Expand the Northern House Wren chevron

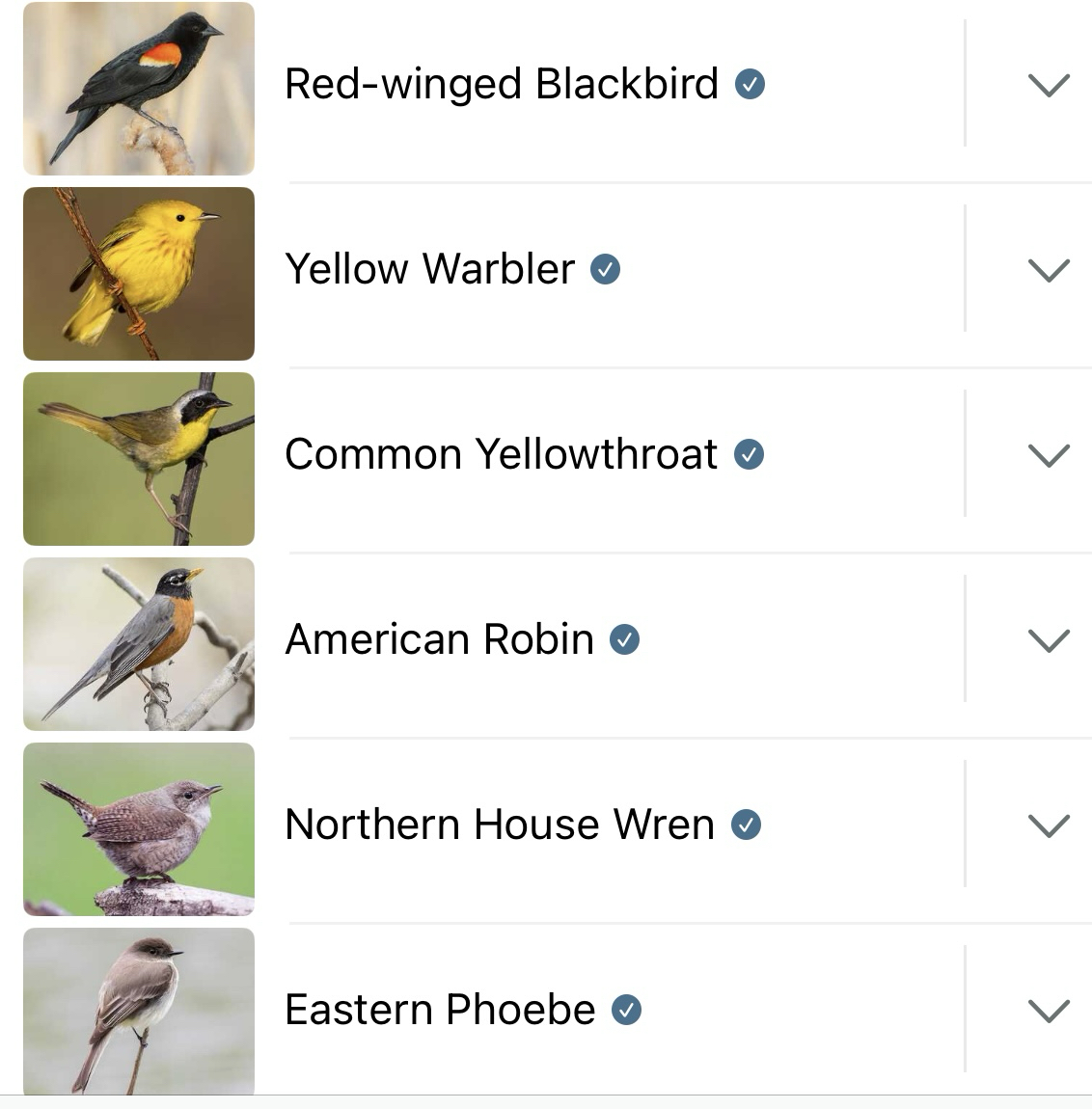point(1049,825)
